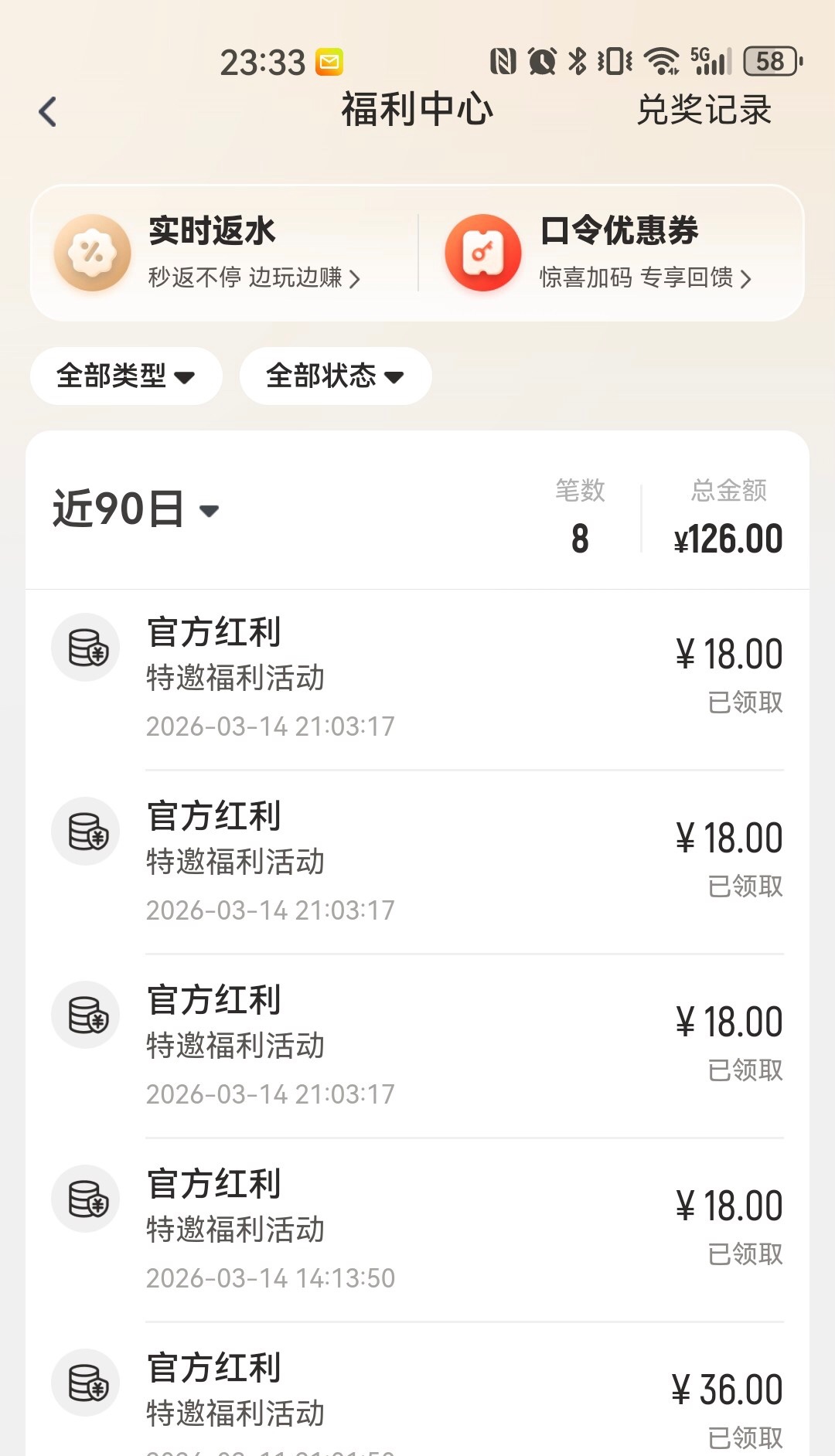
Task: Go back from 福利中心
Action: [48, 112]
